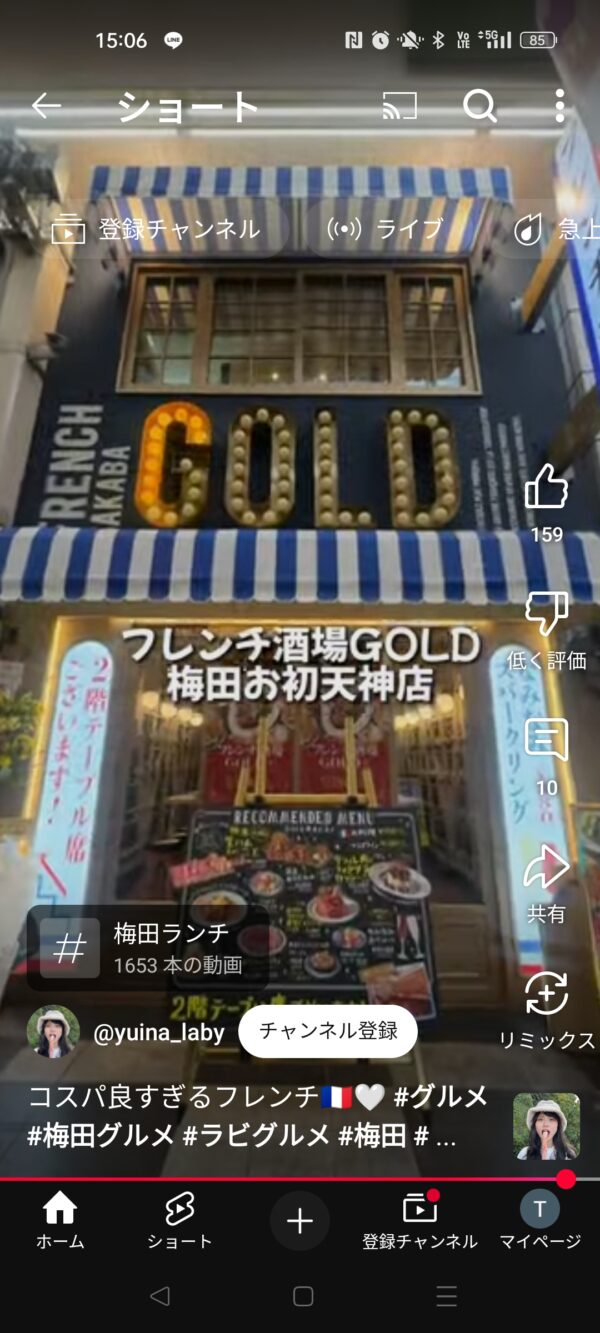
Task: Open @yuina_laby channel profile
Action: (159, 1032)
